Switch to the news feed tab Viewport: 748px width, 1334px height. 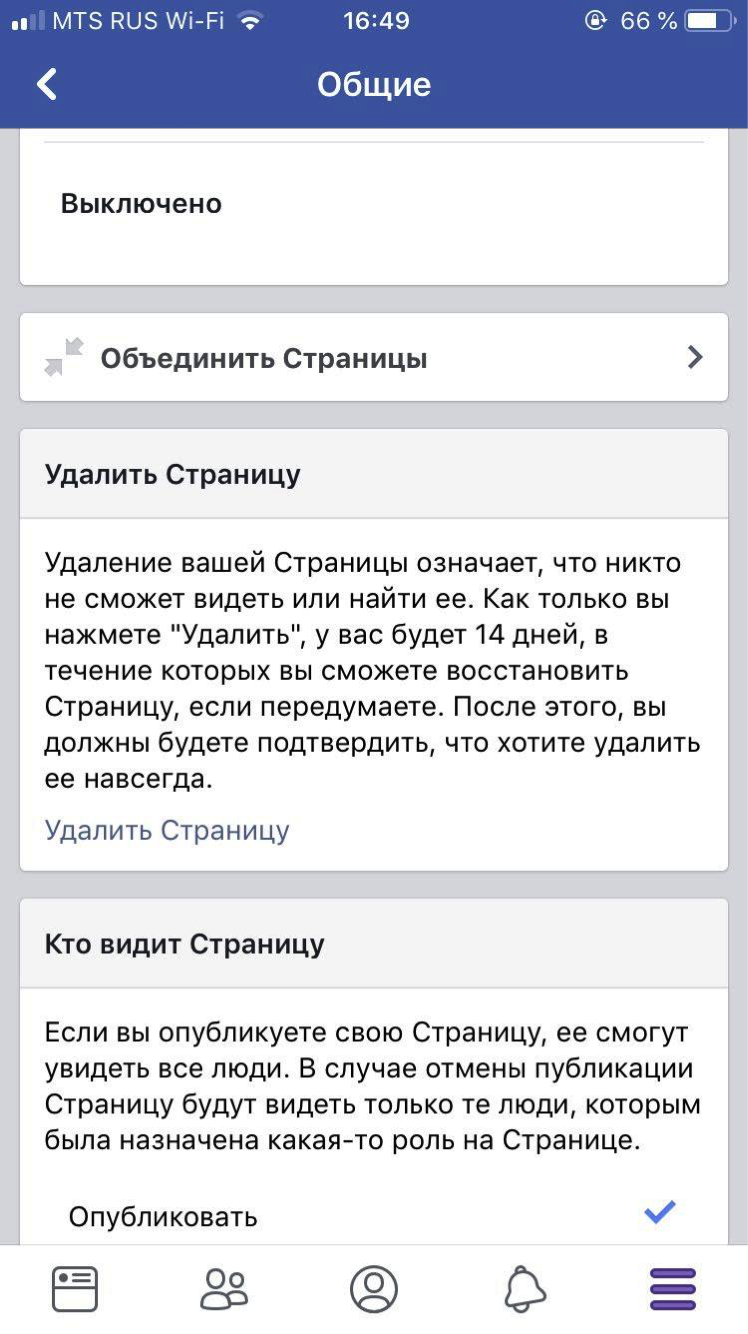click(x=75, y=1289)
